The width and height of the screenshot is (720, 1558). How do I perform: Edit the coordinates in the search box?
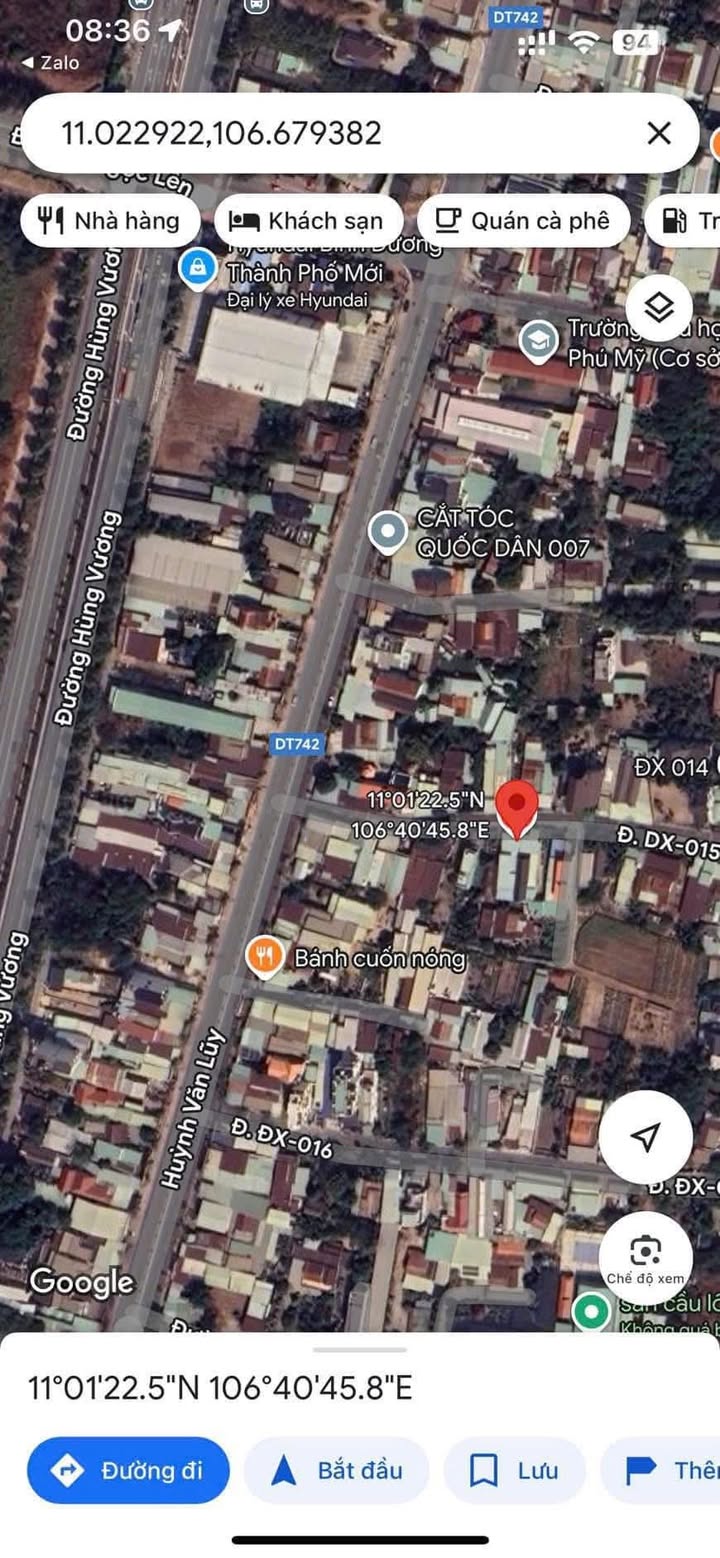click(300, 133)
